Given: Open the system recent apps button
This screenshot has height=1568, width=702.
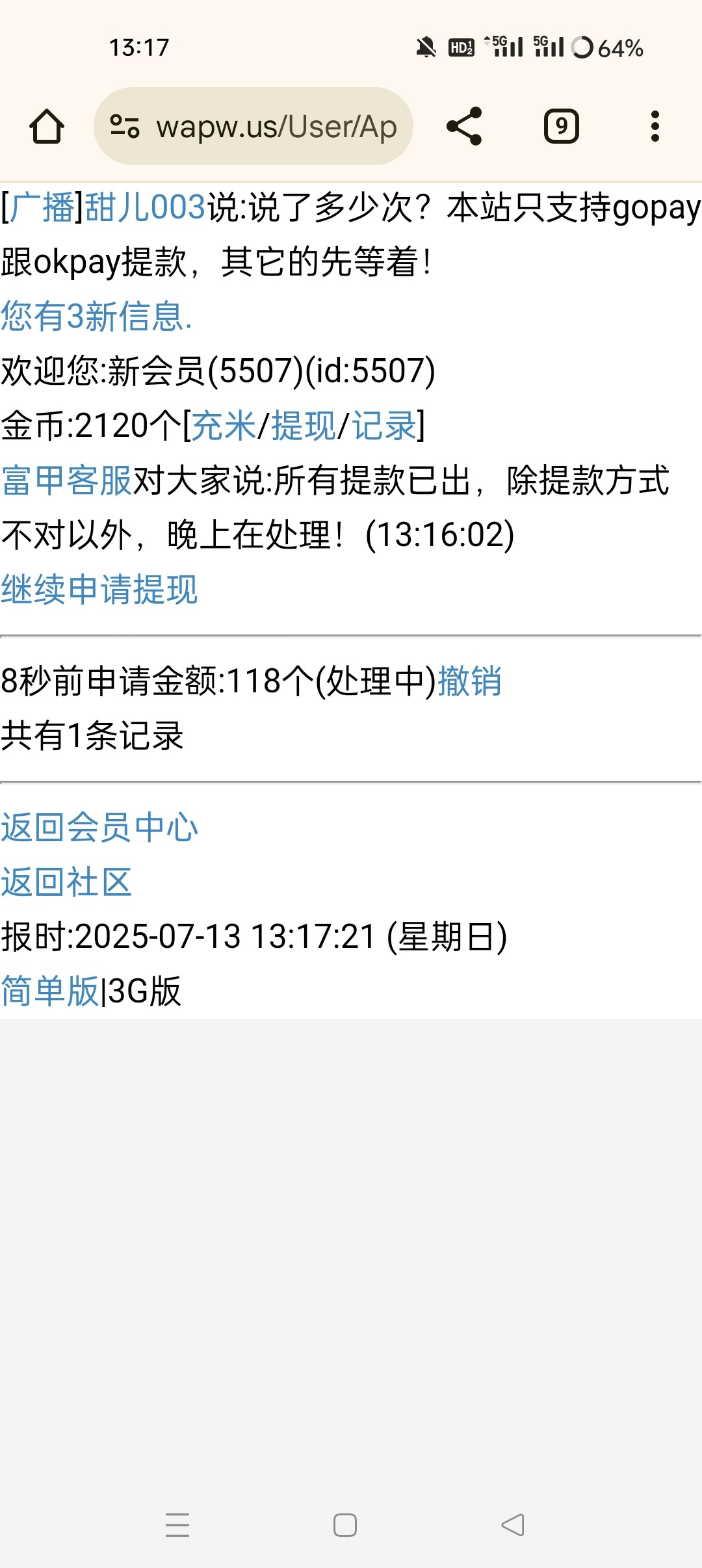Looking at the screenshot, I should pyautogui.click(x=177, y=1524).
